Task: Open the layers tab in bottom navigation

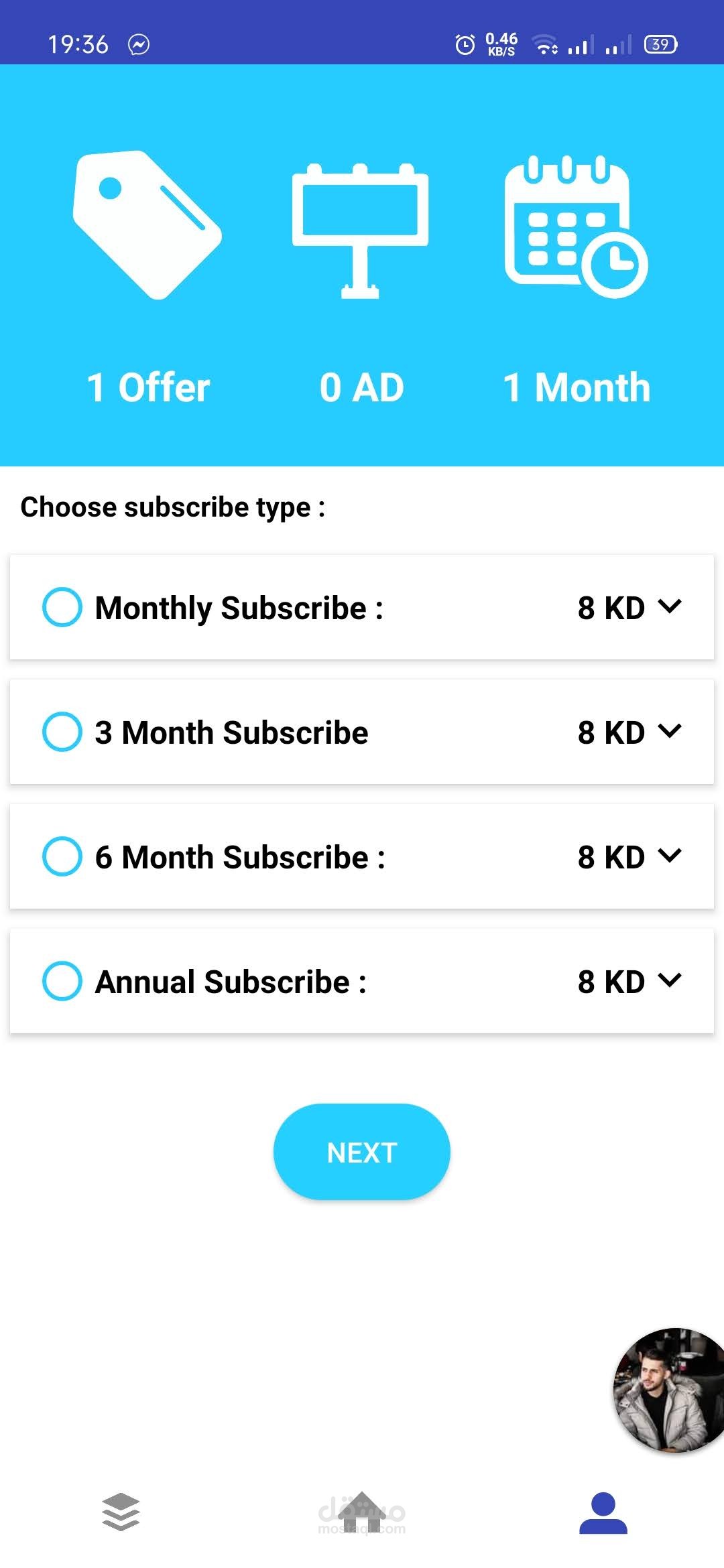Action: coord(121,1512)
